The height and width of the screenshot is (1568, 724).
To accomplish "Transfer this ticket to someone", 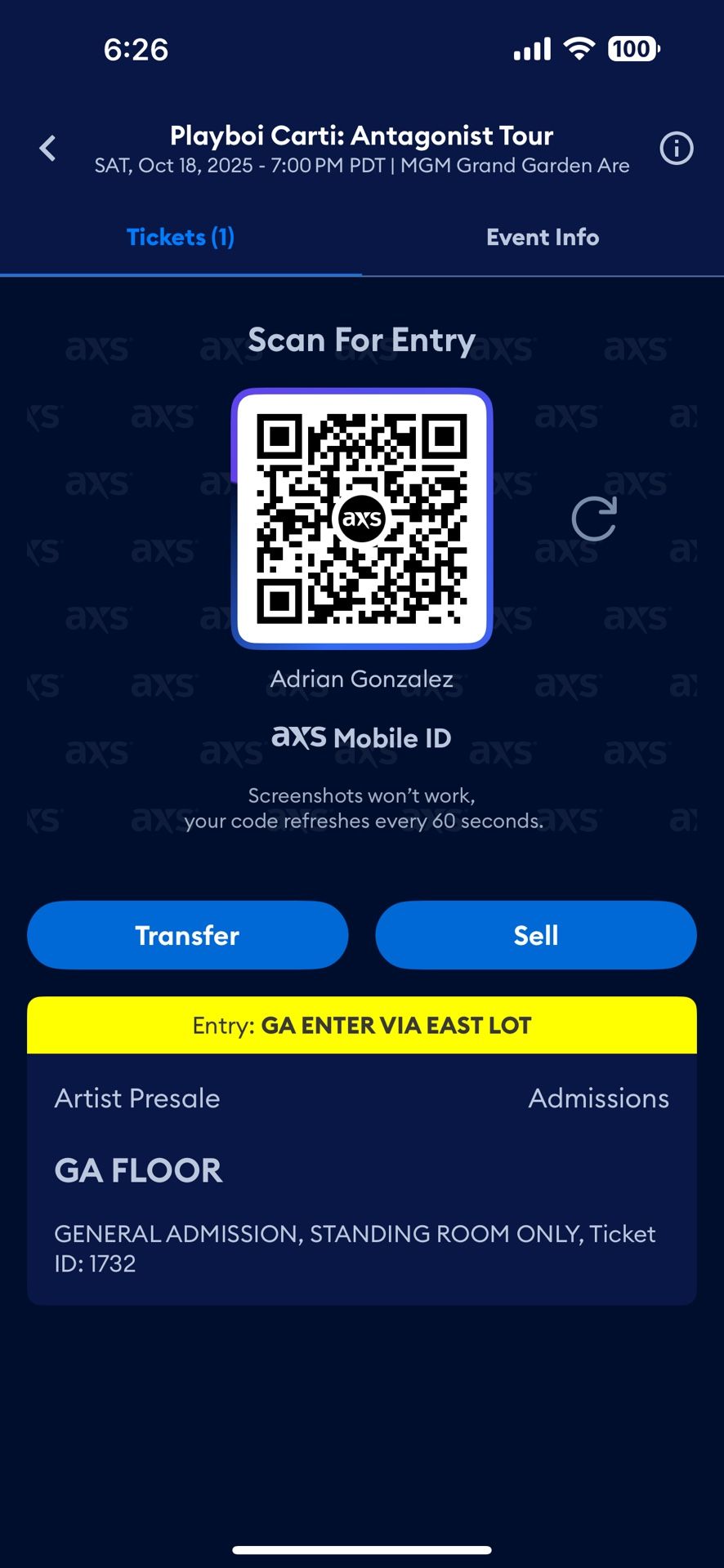I will (188, 935).
